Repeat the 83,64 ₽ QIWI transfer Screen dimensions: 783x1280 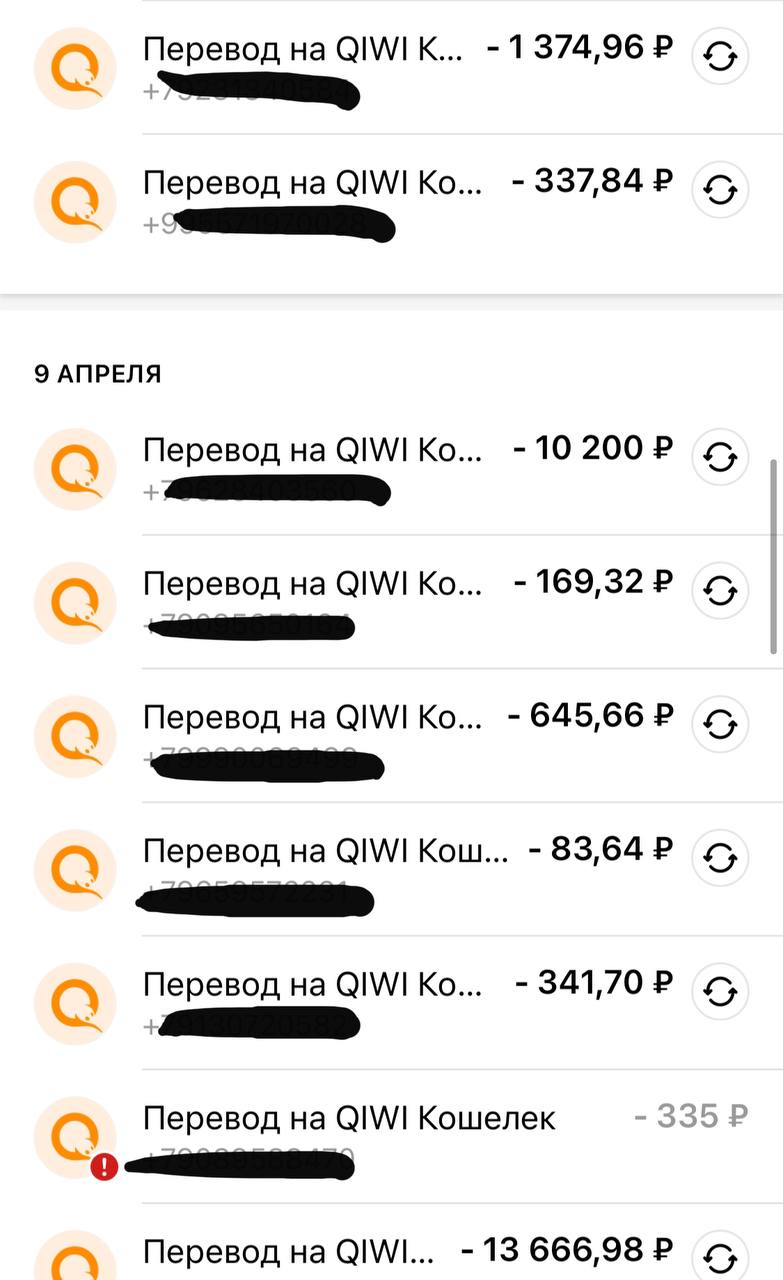720,858
